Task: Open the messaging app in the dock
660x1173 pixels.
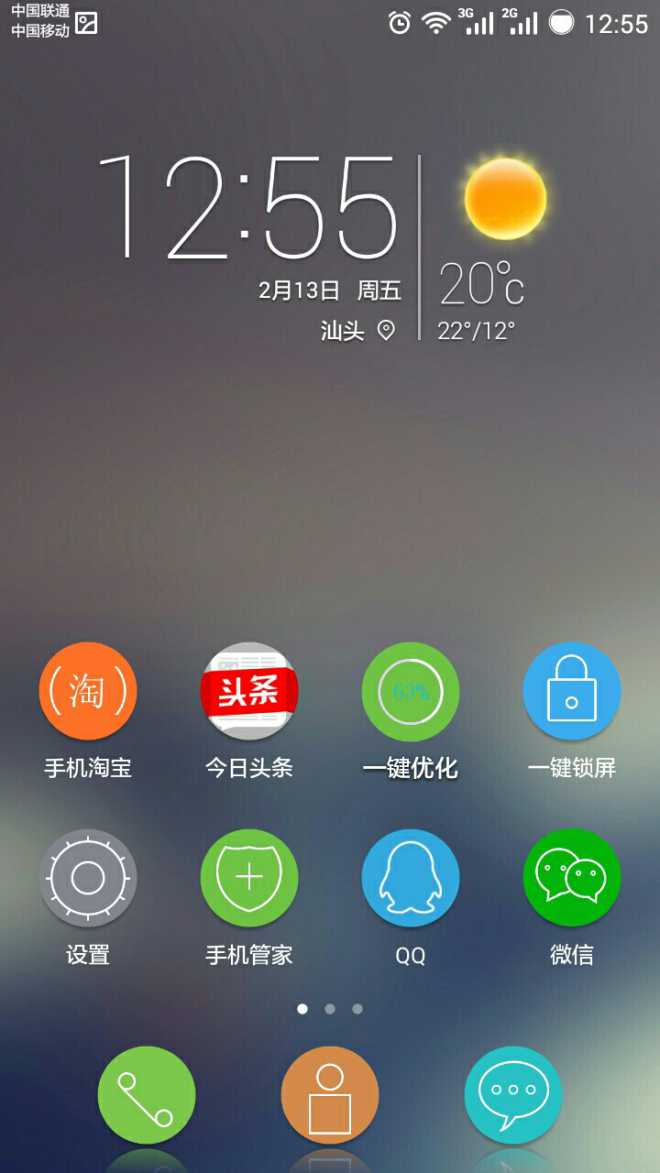Action: coord(513,1095)
